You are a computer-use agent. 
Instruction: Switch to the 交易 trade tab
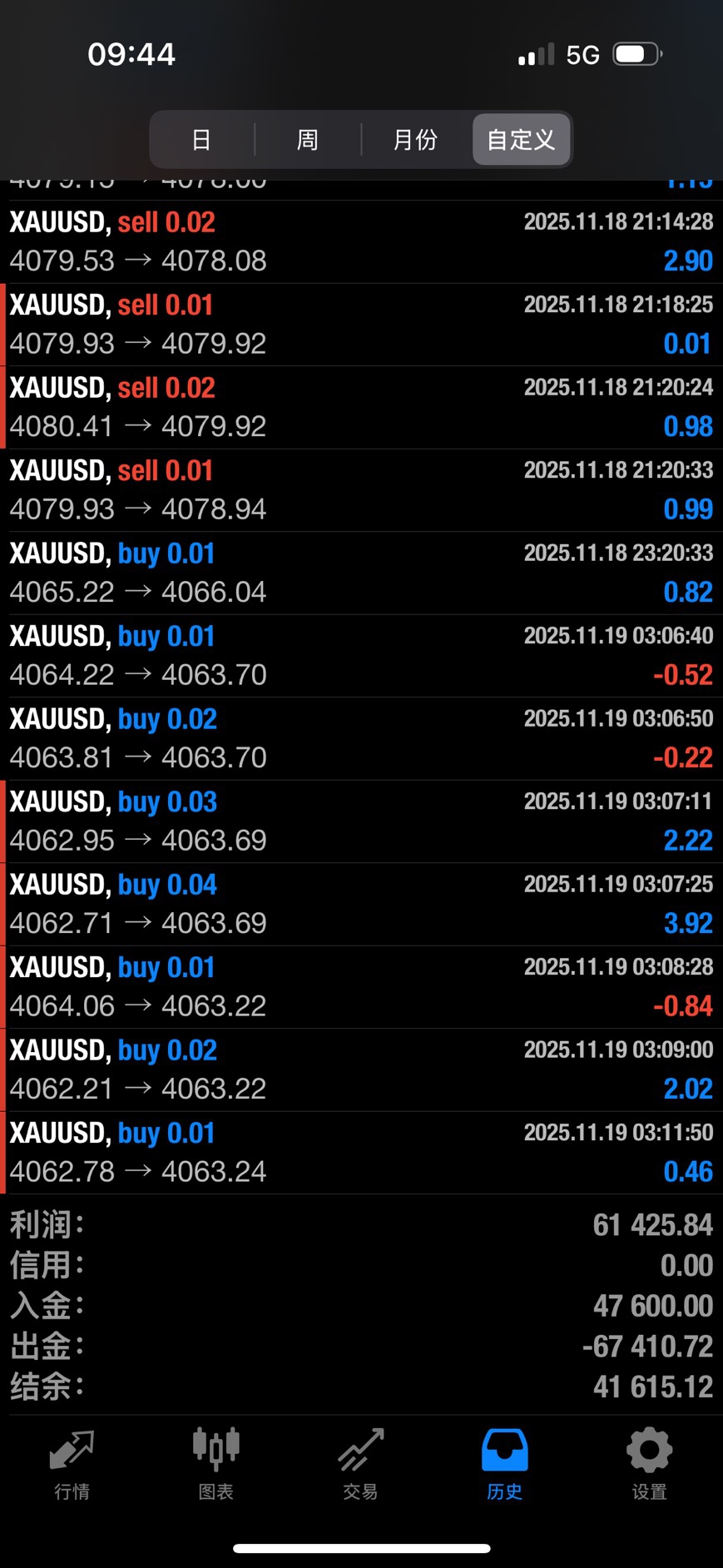pos(361,1464)
